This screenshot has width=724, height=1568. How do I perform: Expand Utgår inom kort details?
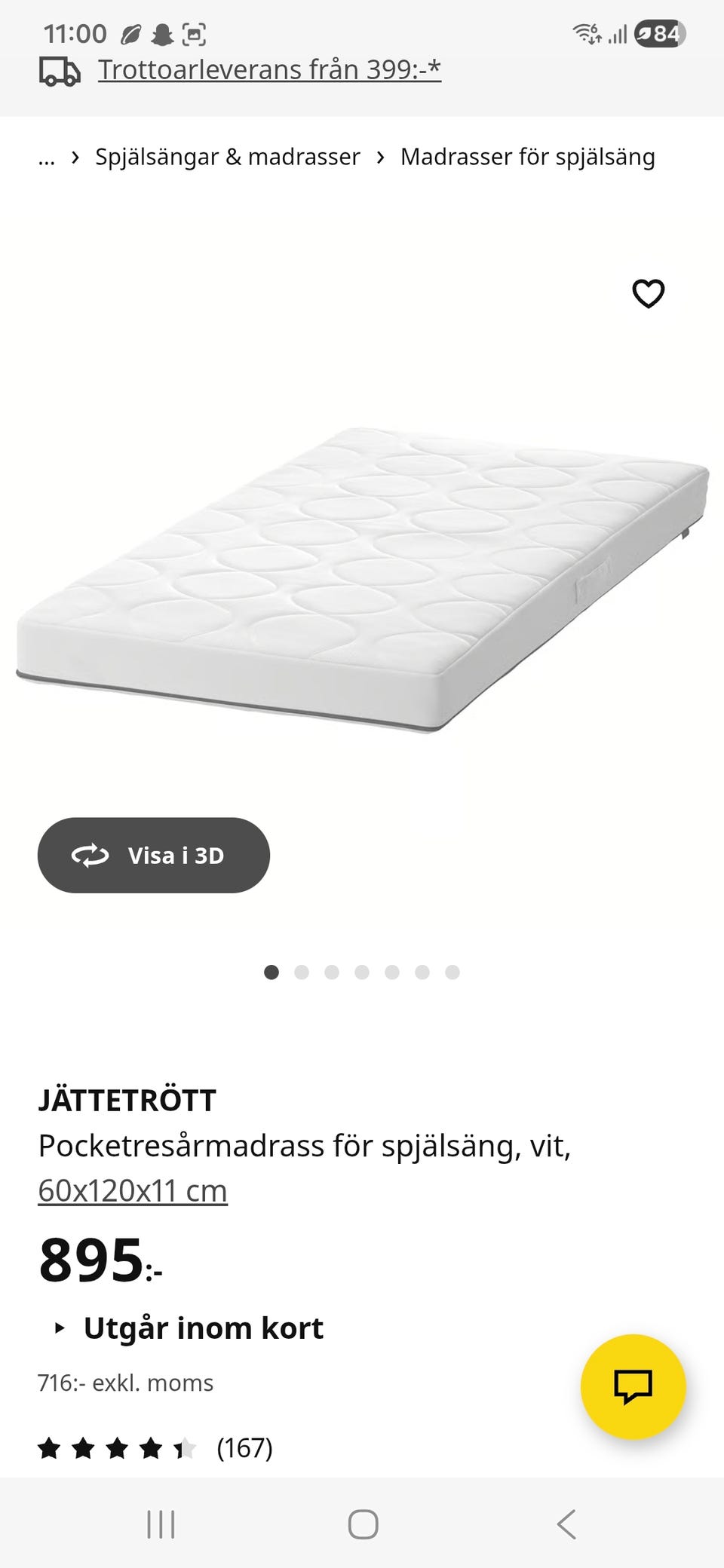(189, 1328)
